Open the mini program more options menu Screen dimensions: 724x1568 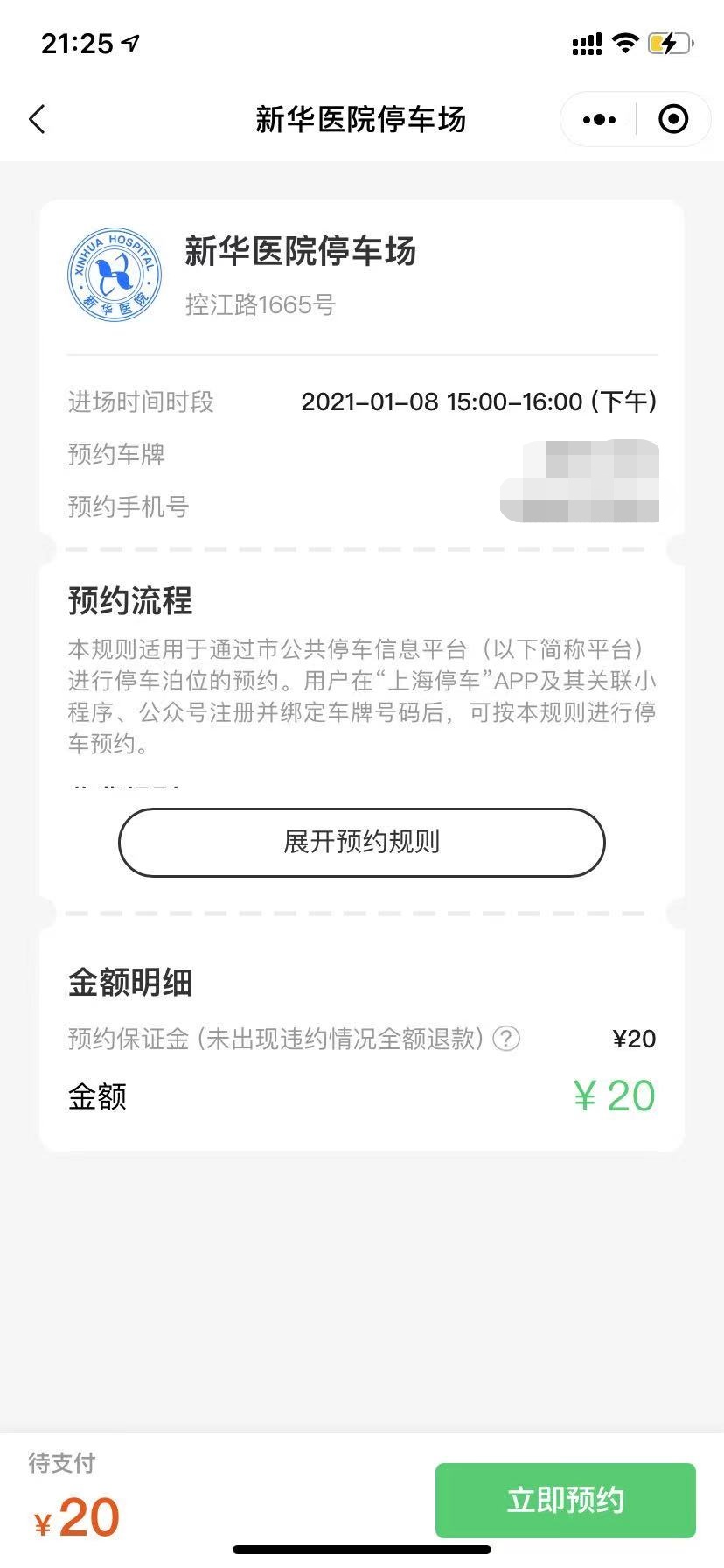pyautogui.click(x=599, y=119)
